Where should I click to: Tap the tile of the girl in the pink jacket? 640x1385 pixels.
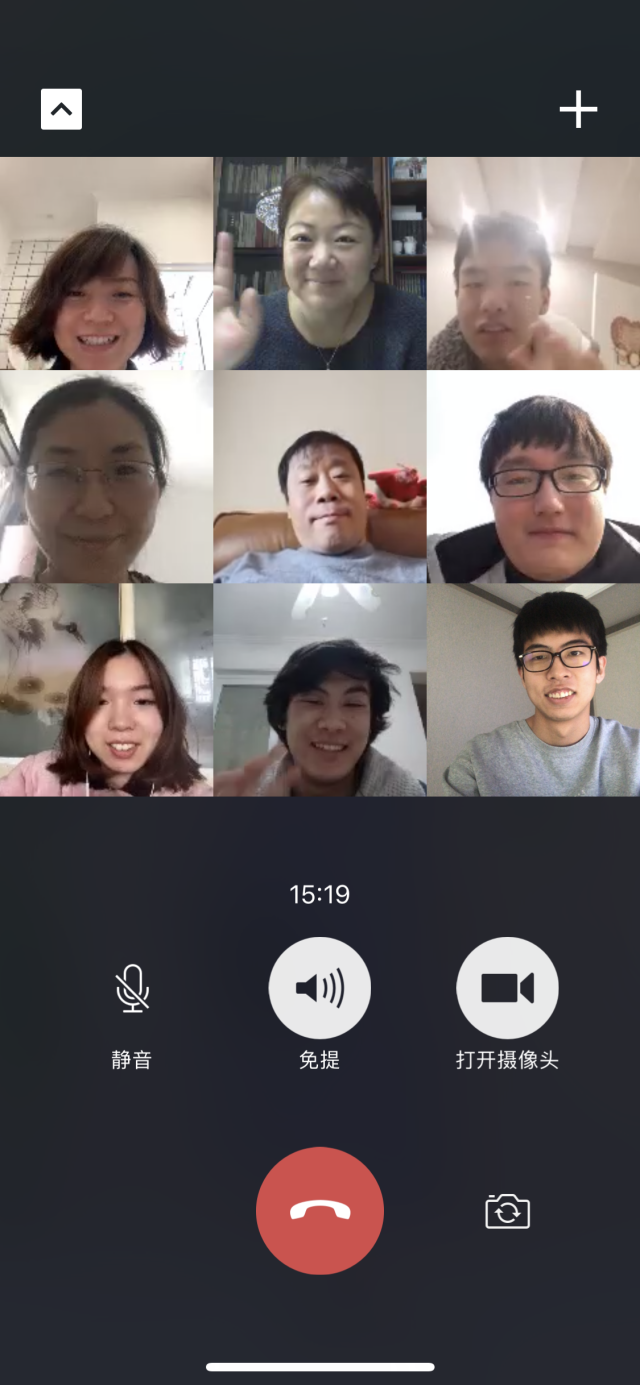(106, 690)
